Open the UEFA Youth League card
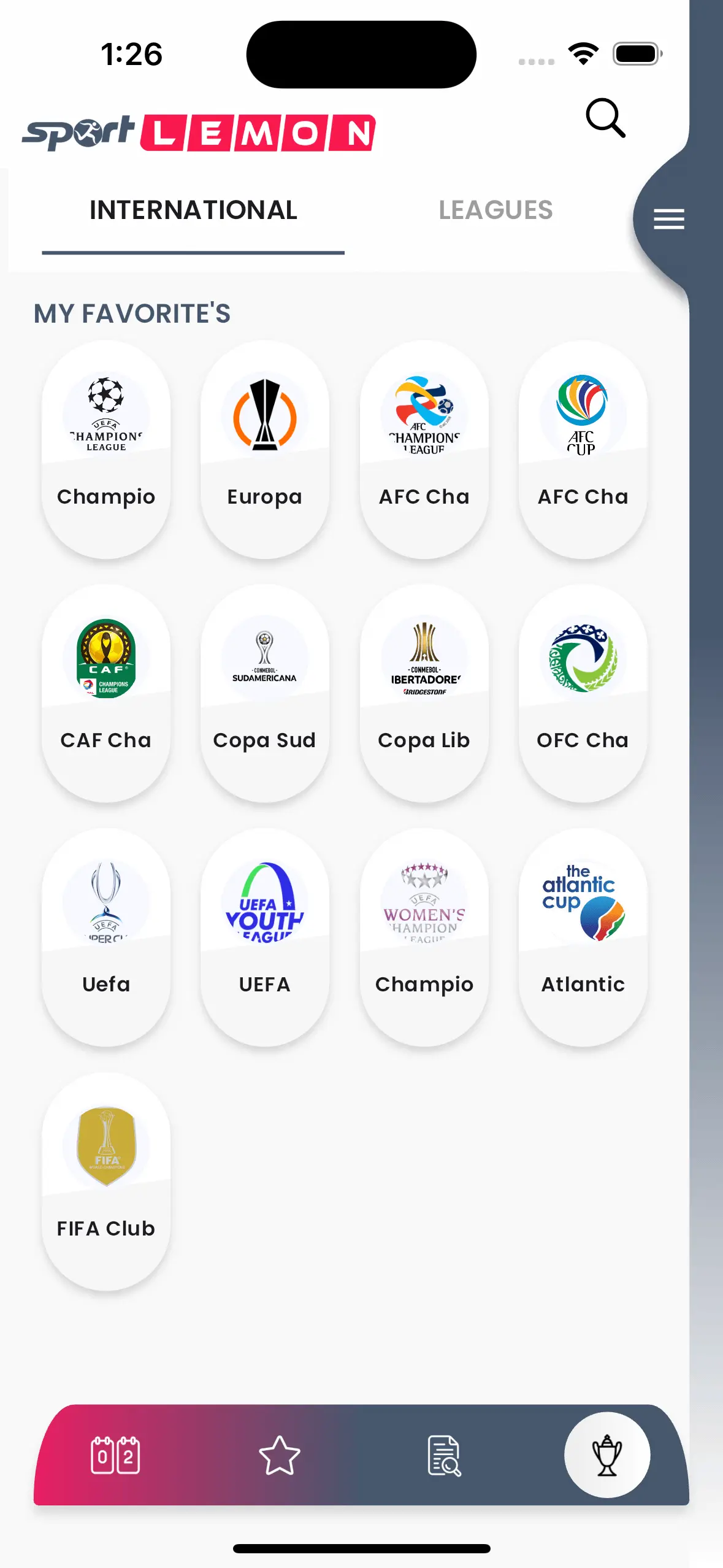The height and width of the screenshot is (1568, 723). coord(265,937)
